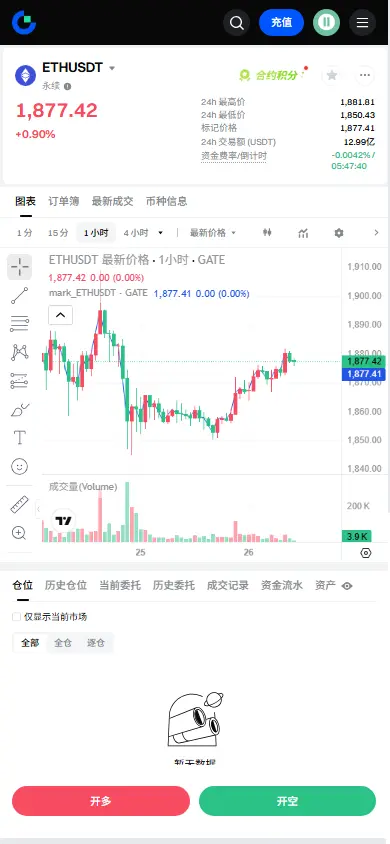The width and height of the screenshot is (390, 844).
Task: Switch to the 最新成交 tab
Action: (112, 201)
